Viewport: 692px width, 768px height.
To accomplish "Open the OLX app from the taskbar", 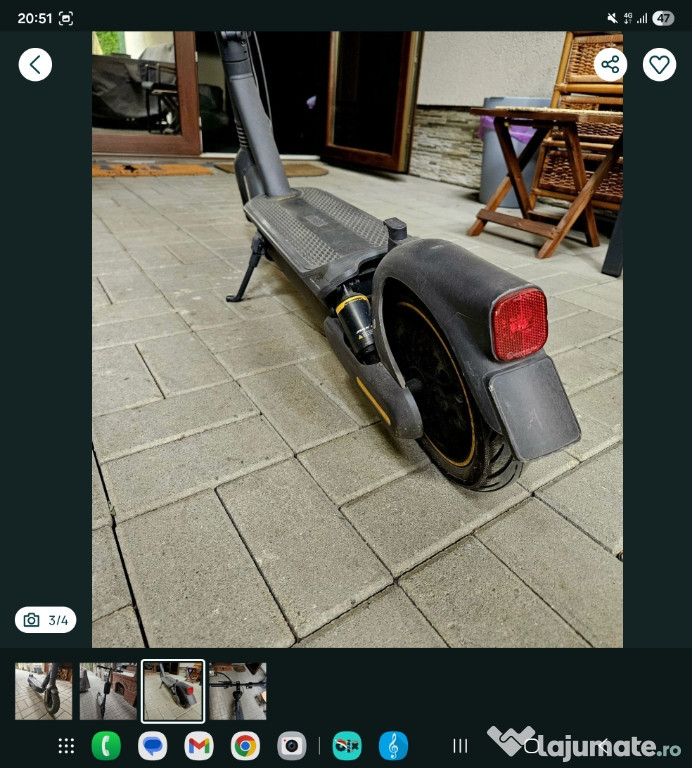I will 347,746.
